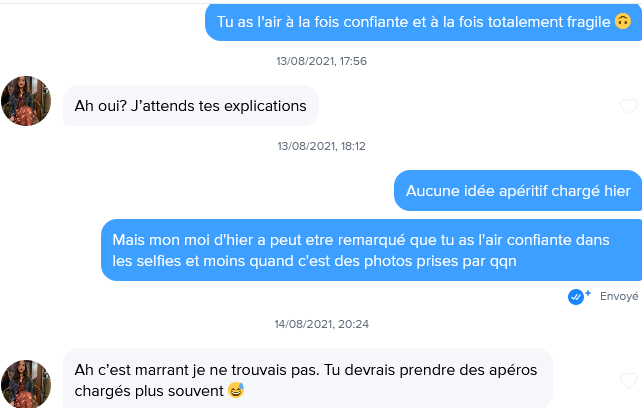The height and width of the screenshot is (408, 642).
Task: Open profile photo beside "Ah oui?" message
Action: coord(26,100)
